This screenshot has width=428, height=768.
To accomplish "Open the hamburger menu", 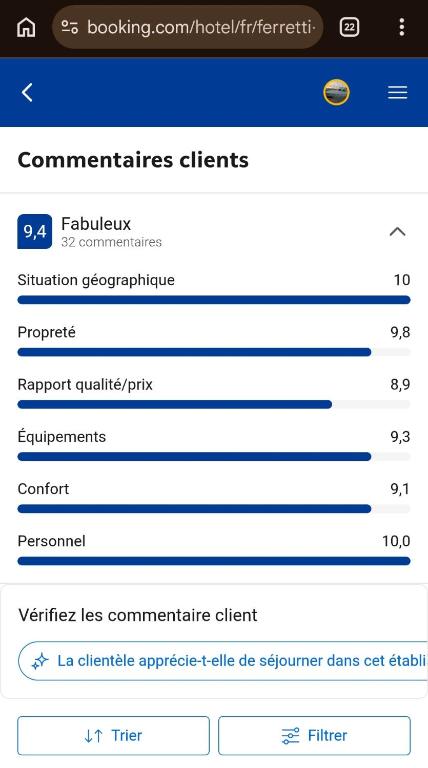I will pos(398,93).
